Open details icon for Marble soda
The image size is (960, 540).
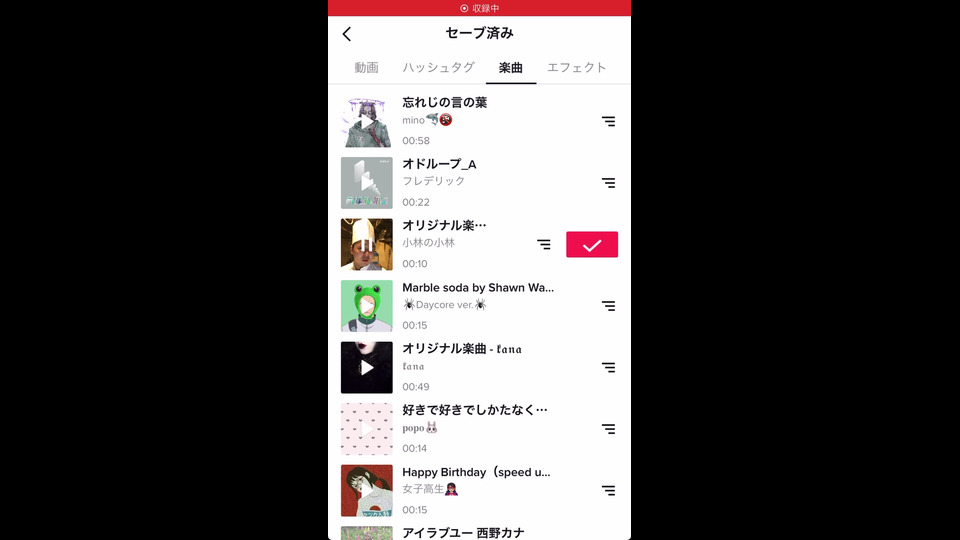(608, 306)
